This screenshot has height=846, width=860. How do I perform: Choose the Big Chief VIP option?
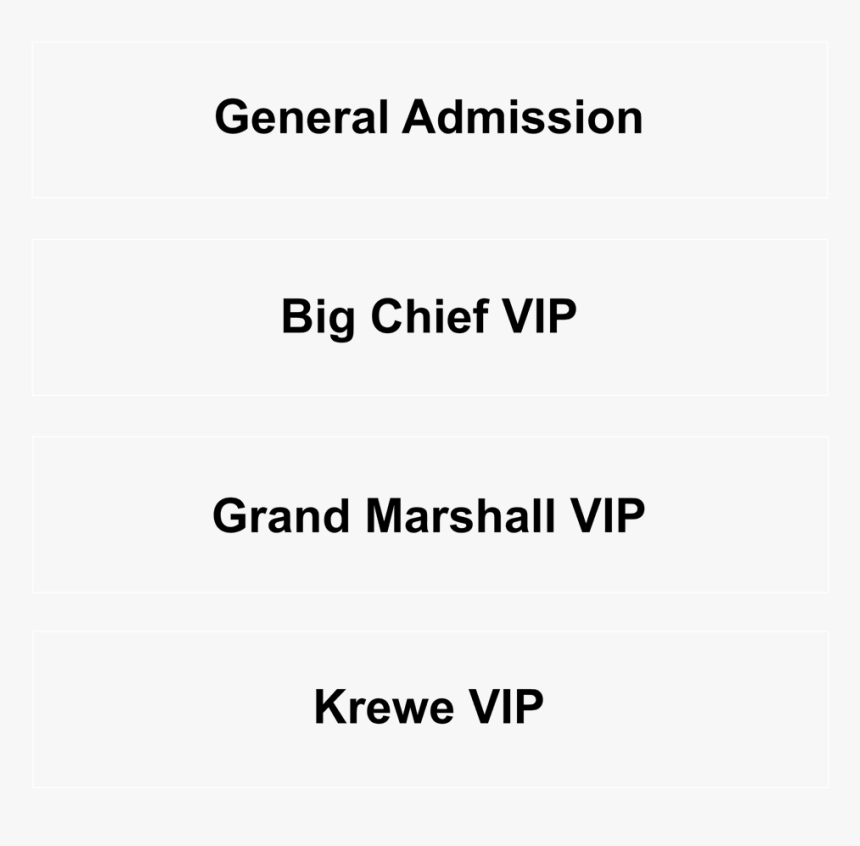(x=429, y=317)
